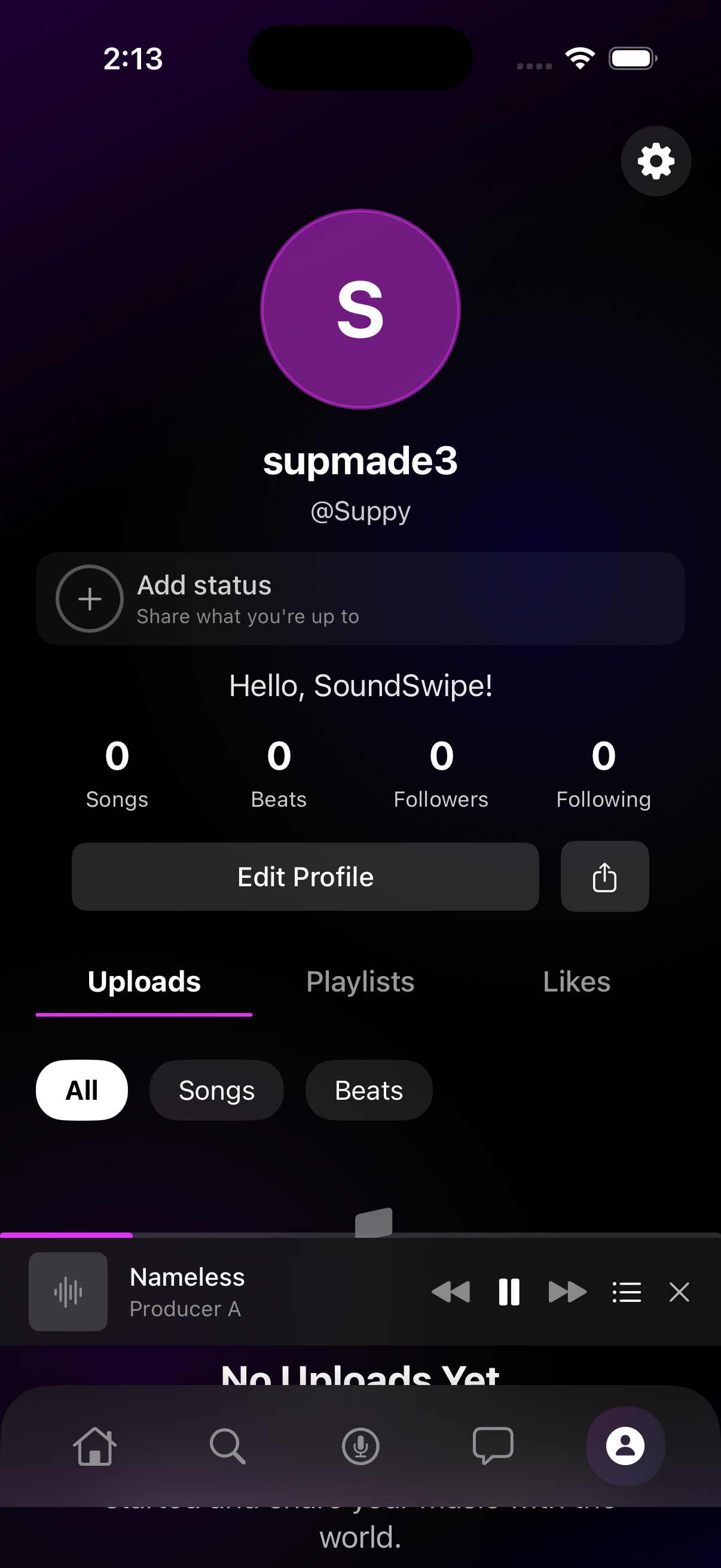Tap the Edit Profile button
The width and height of the screenshot is (721, 1568).
305,877
